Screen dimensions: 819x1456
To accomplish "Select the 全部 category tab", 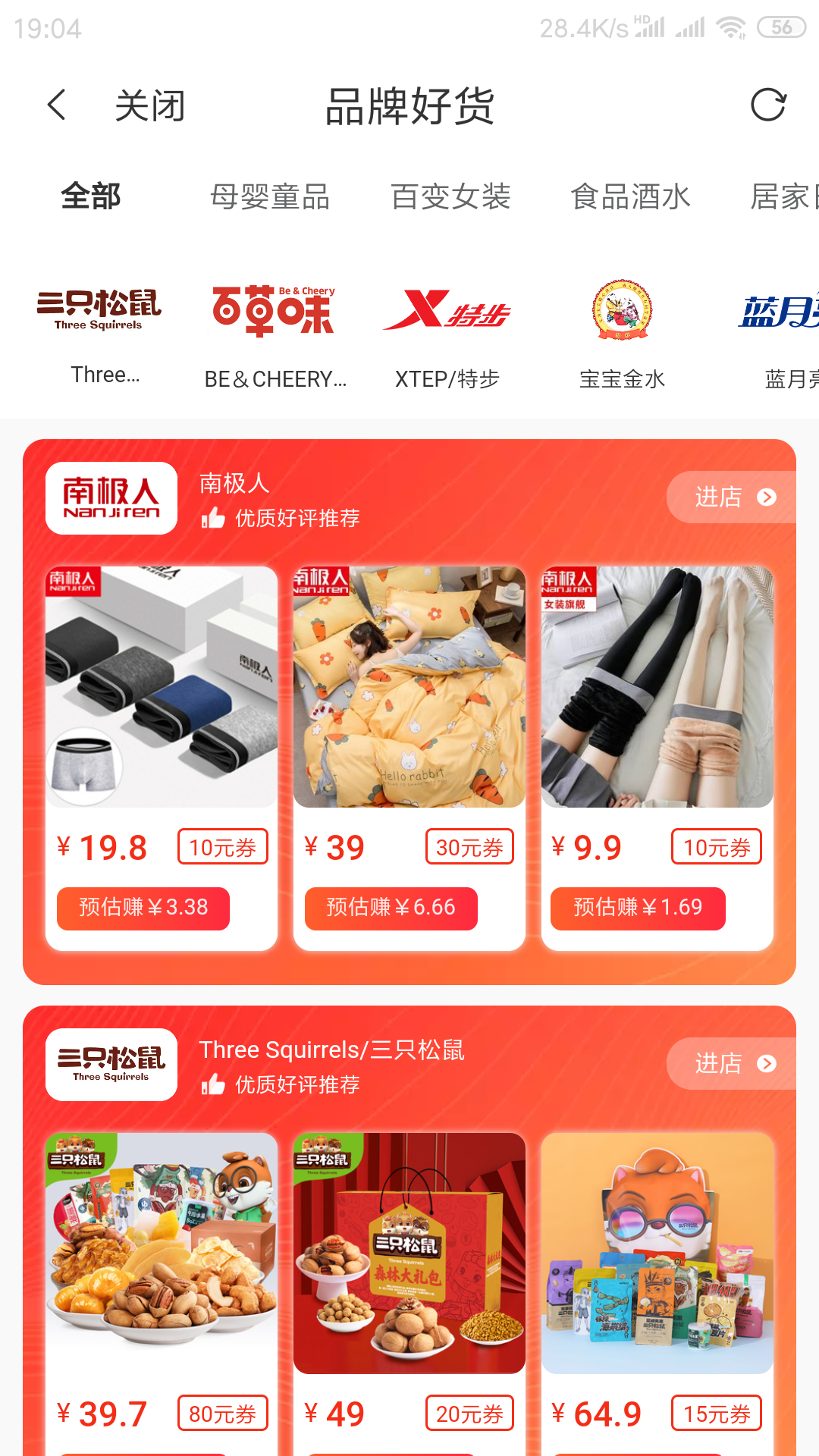I will click(91, 196).
